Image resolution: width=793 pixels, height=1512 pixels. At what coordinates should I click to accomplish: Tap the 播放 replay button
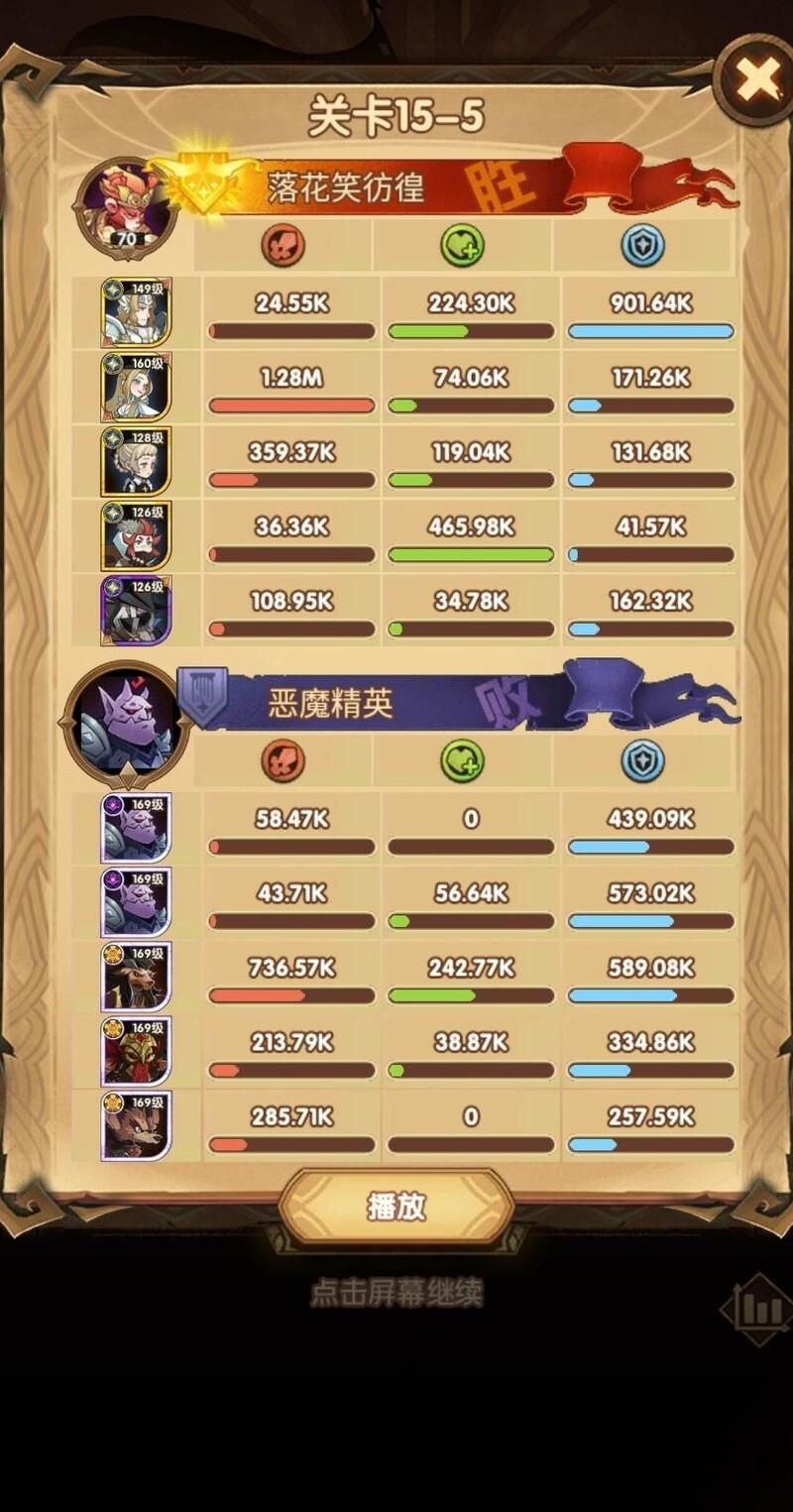pyautogui.click(x=396, y=1206)
